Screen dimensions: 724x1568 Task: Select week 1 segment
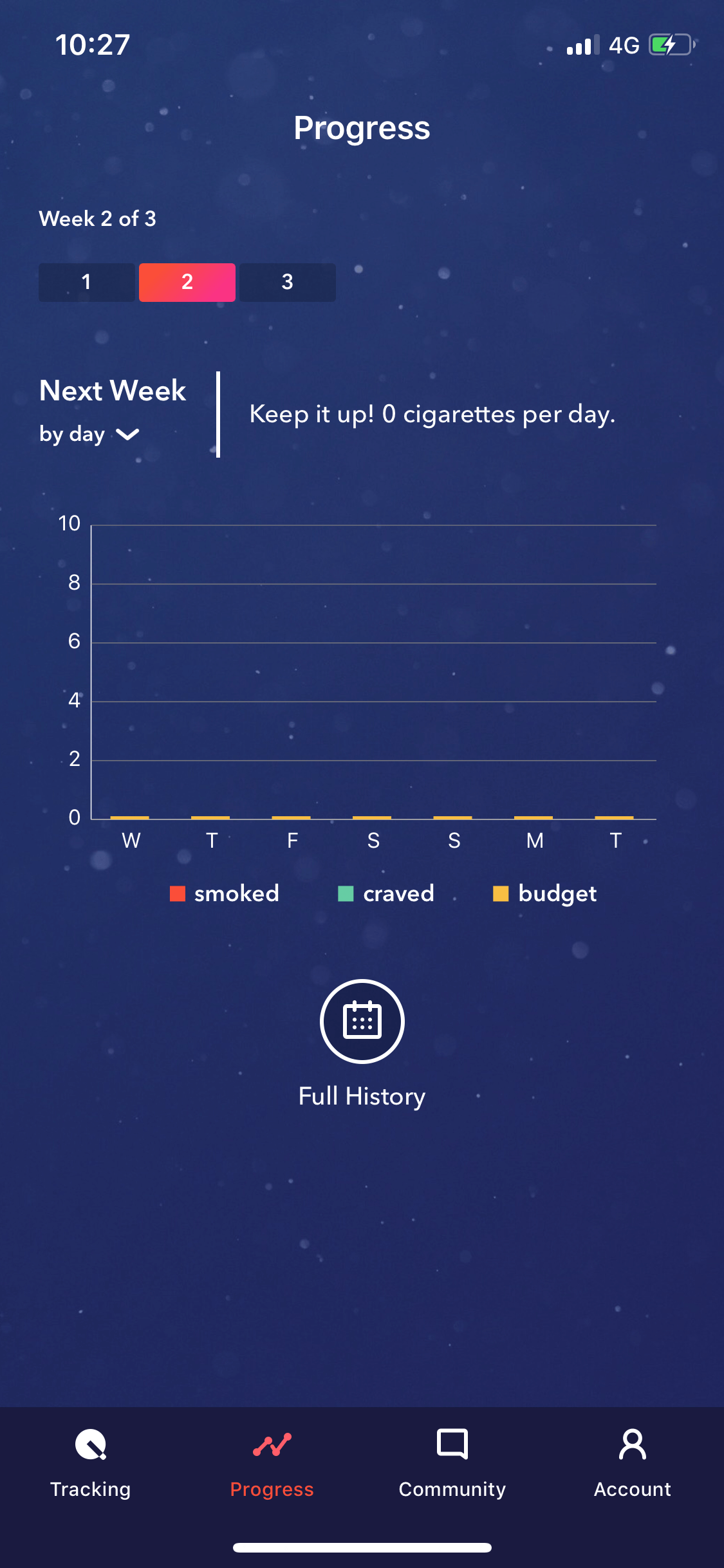coord(87,282)
